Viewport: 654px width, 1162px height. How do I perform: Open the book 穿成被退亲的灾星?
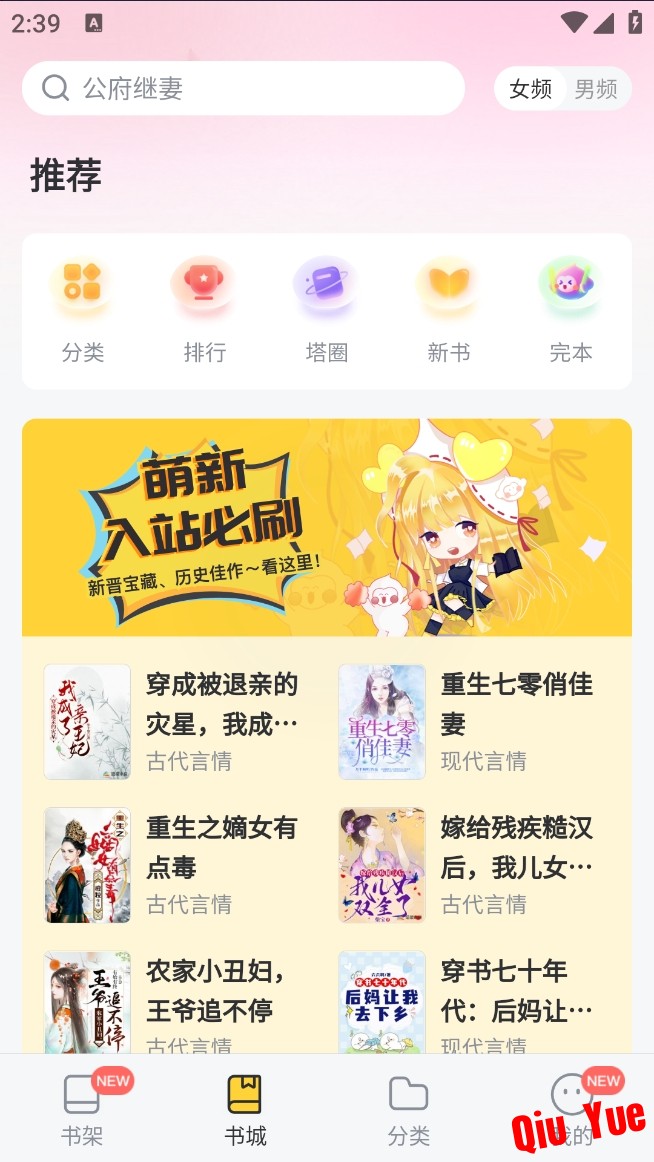[180, 721]
